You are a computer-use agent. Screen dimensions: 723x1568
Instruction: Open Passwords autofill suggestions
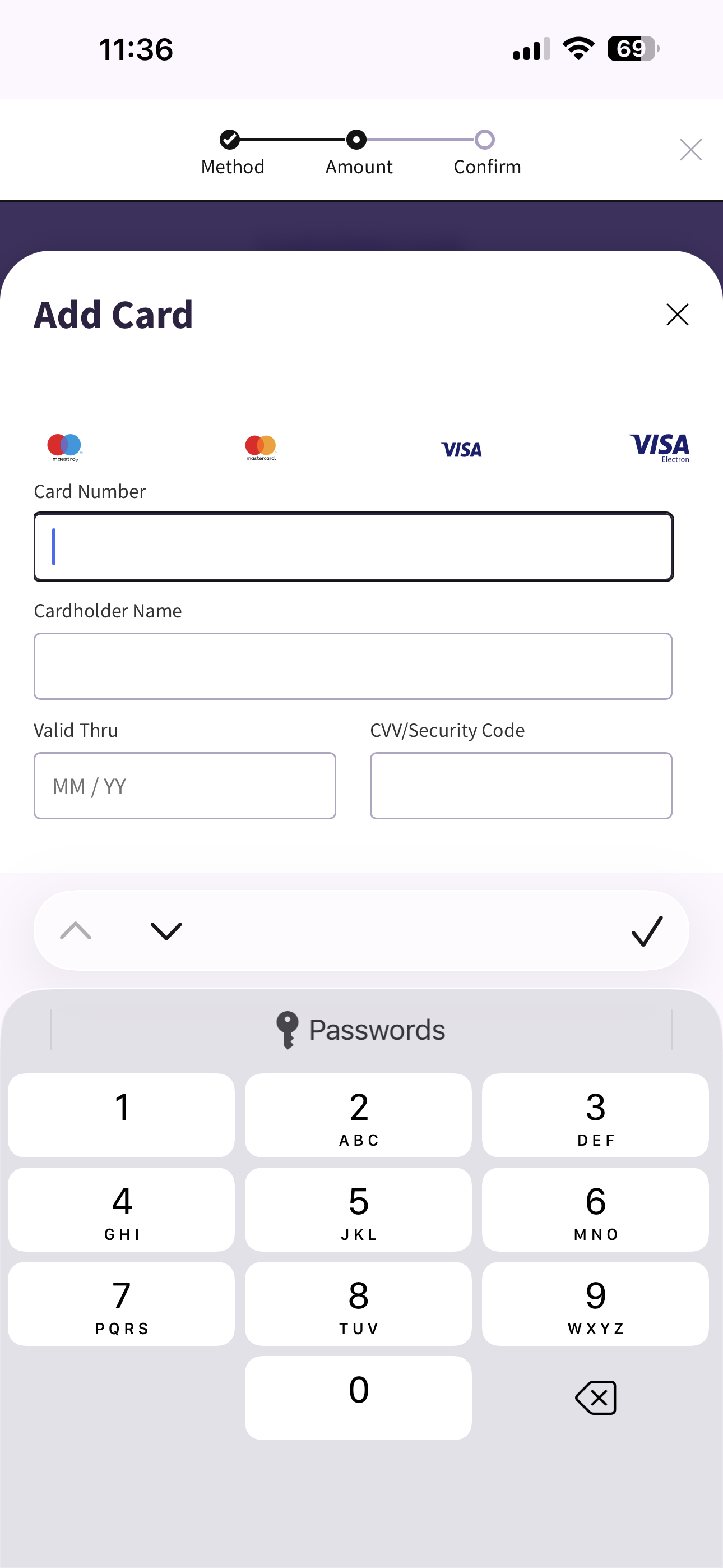[361, 1030]
